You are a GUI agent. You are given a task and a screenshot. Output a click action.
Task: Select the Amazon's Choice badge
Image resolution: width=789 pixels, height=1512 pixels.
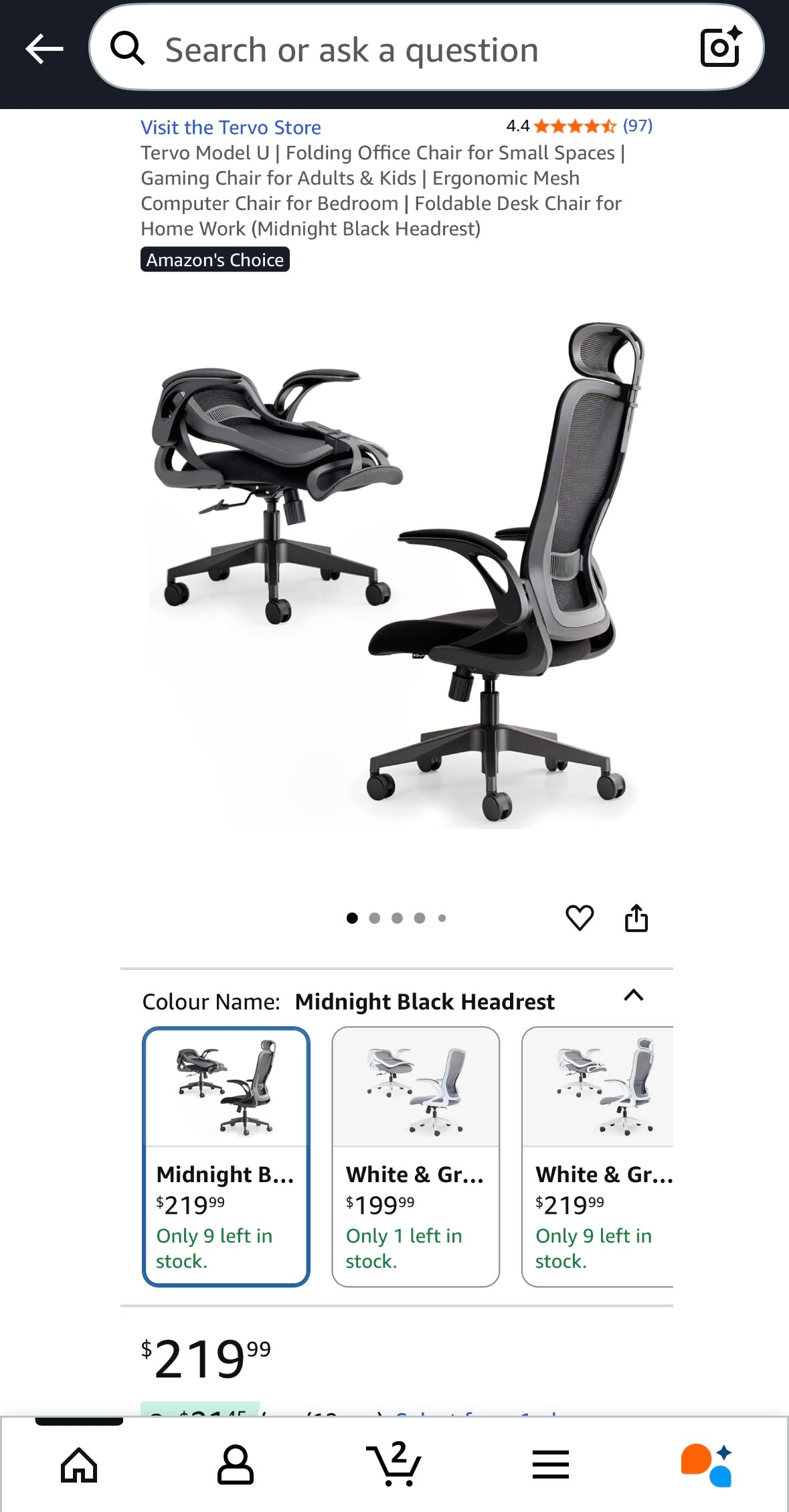point(215,260)
